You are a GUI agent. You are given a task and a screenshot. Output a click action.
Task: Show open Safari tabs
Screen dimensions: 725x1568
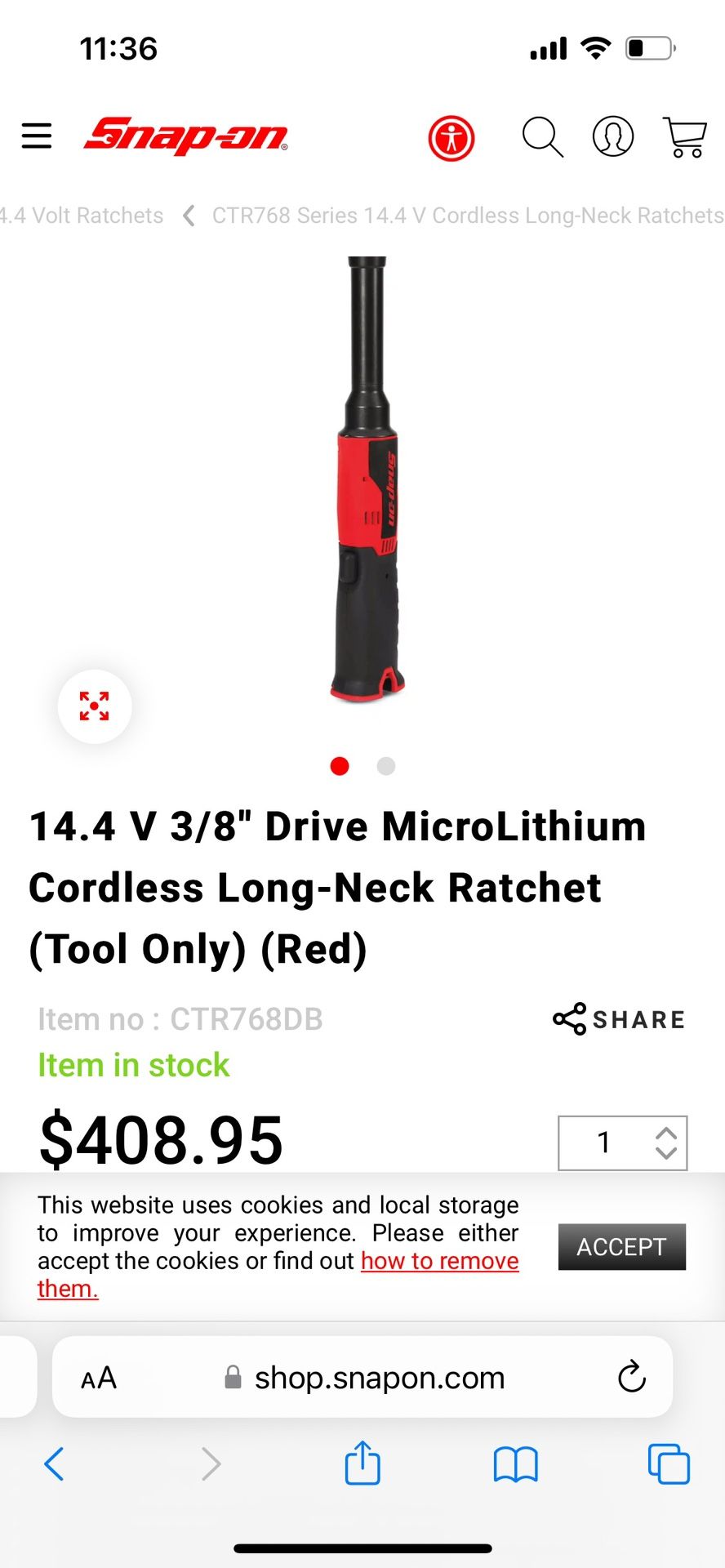669,1463
